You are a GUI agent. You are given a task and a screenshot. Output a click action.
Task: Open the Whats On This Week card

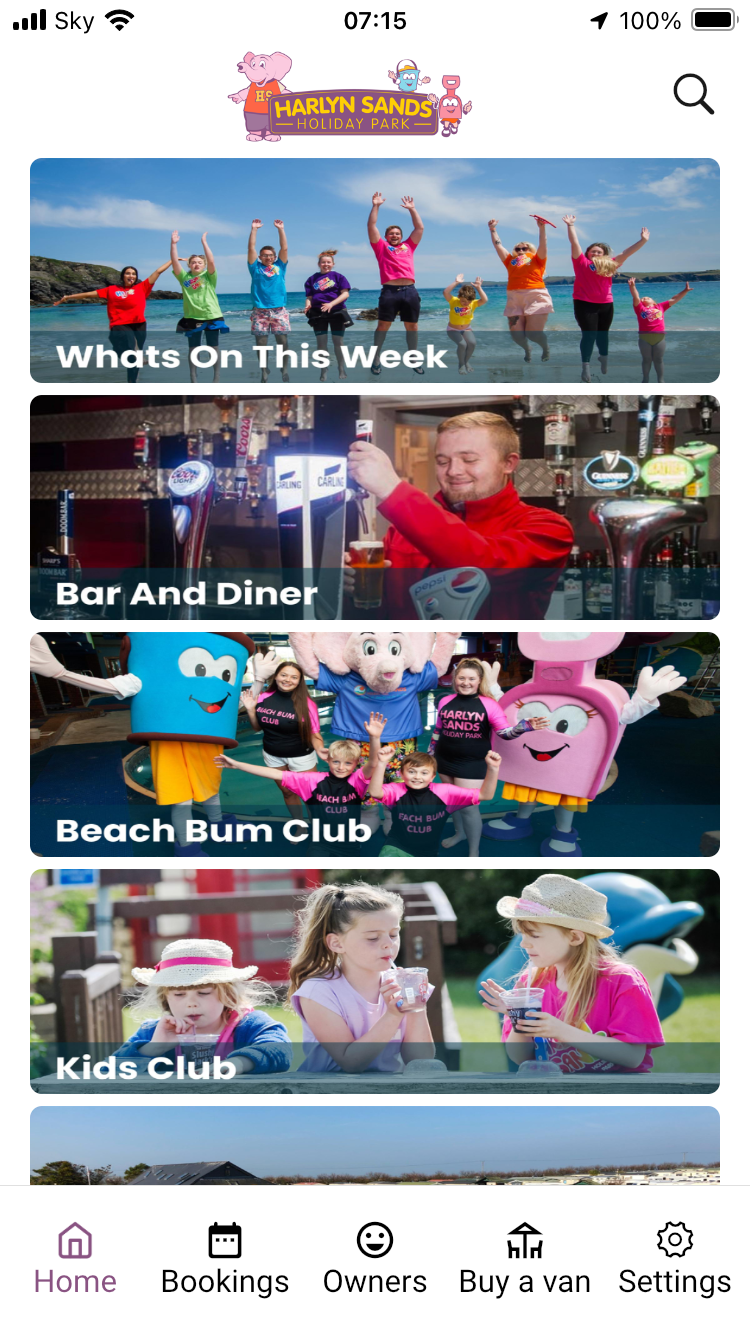tap(375, 271)
